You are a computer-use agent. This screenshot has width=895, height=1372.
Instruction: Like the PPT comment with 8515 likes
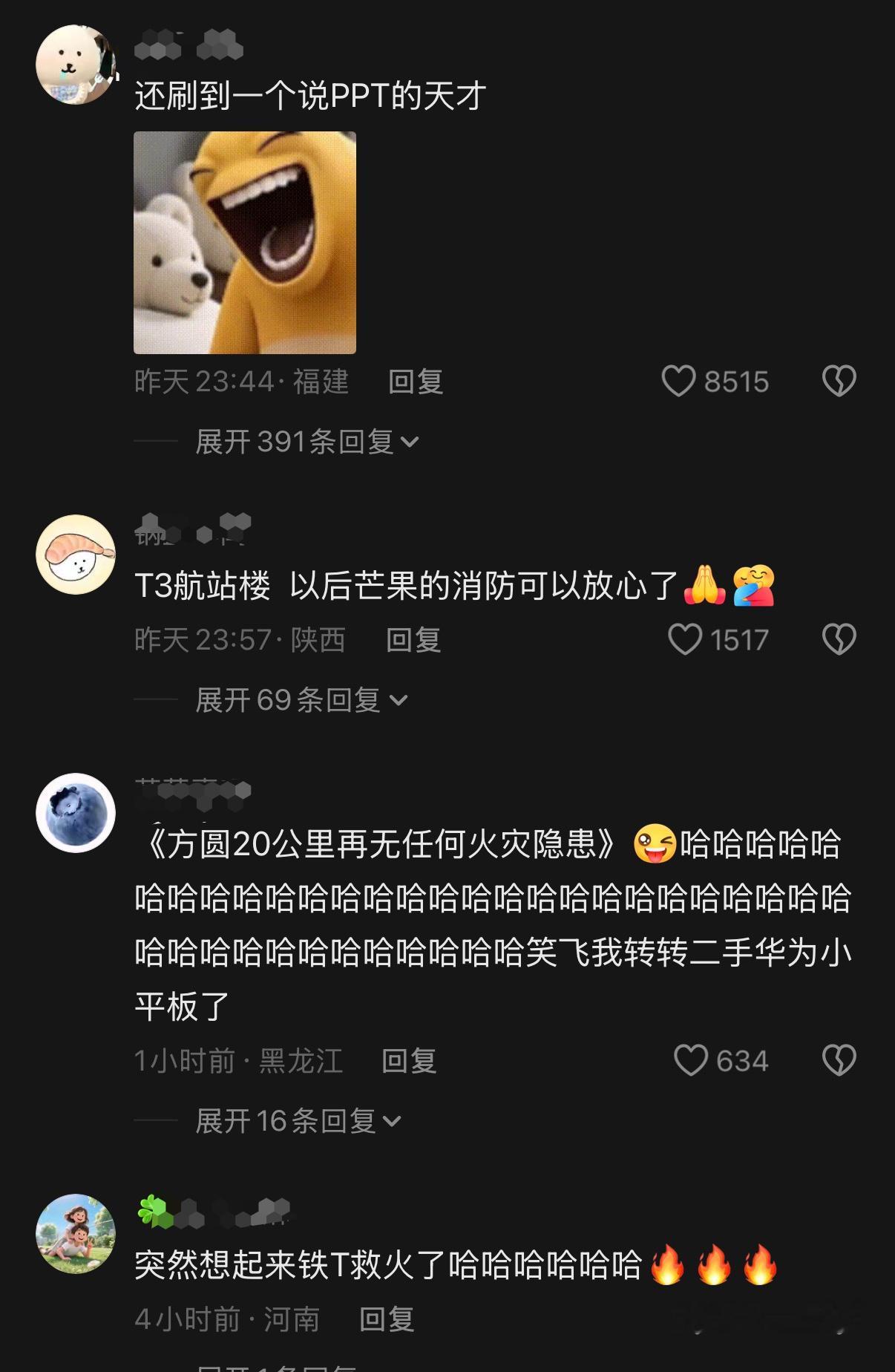click(679, 381)
